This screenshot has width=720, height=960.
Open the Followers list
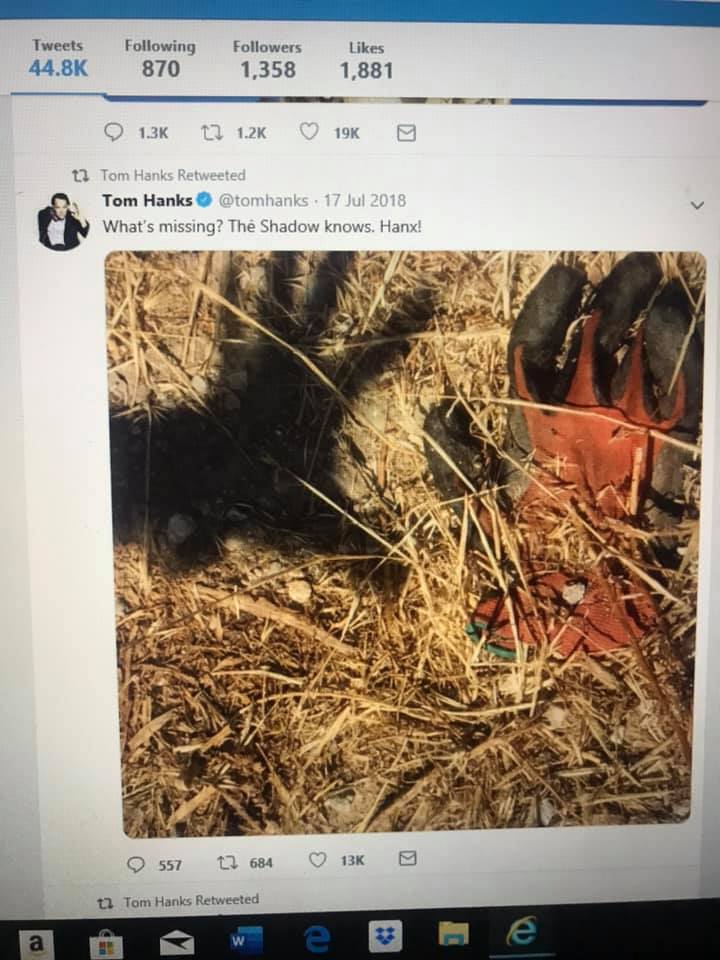267,59
